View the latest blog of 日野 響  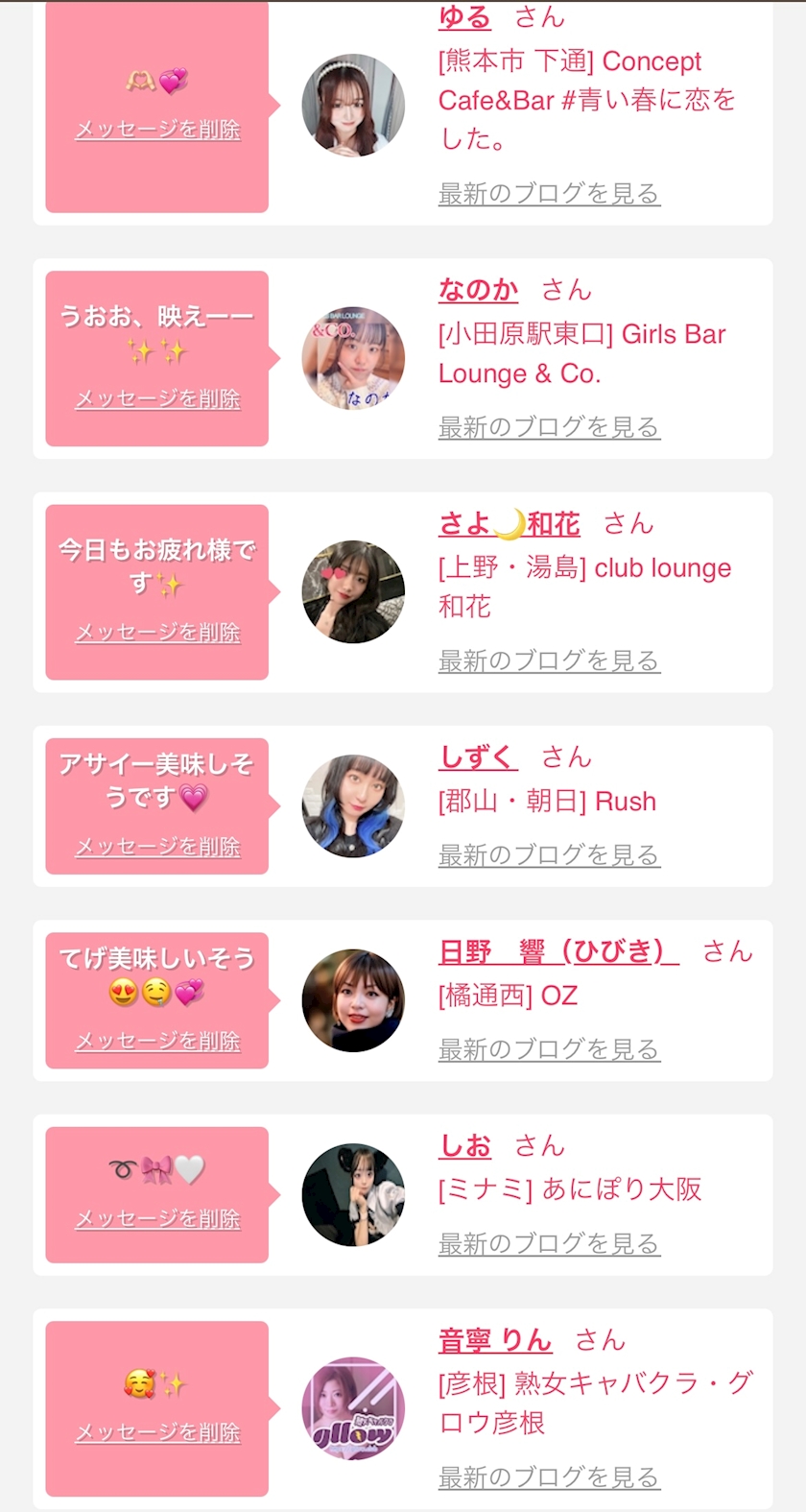[549, 1049]
